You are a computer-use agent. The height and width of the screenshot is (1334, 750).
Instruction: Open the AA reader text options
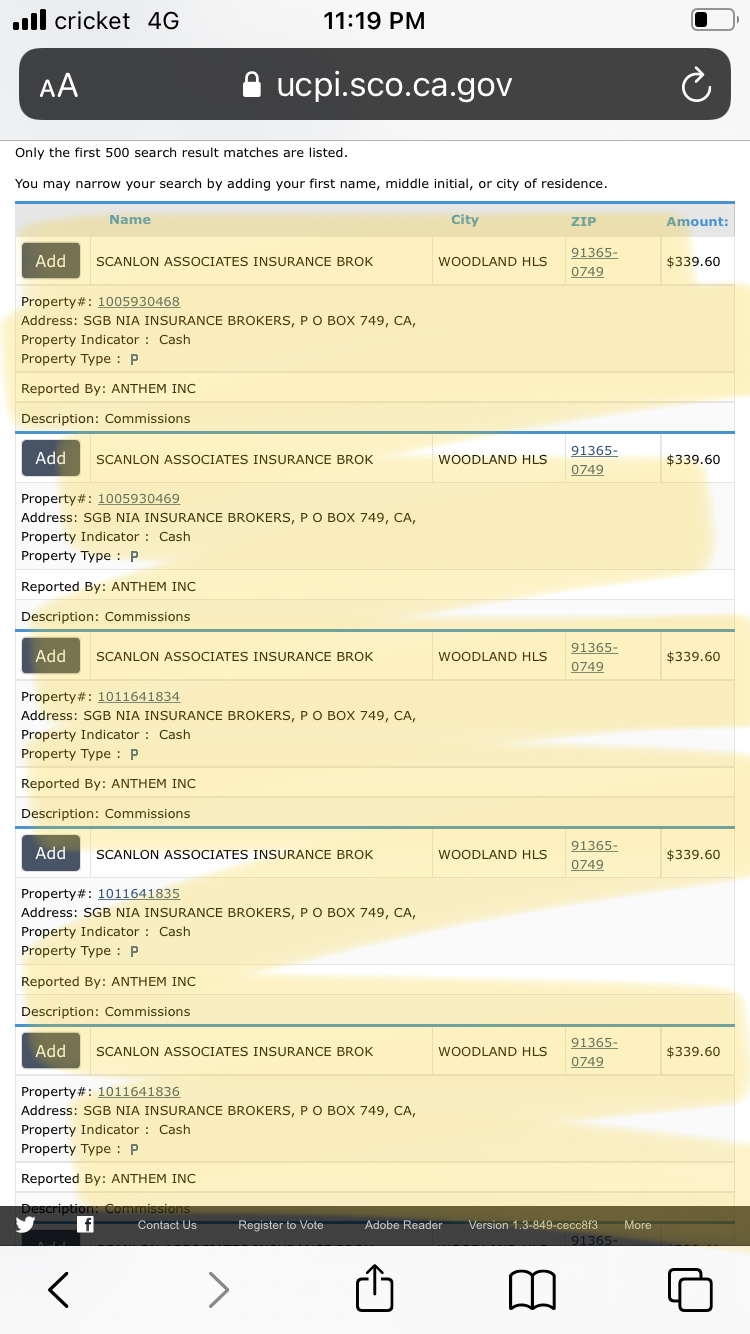(x=59, y=86)
